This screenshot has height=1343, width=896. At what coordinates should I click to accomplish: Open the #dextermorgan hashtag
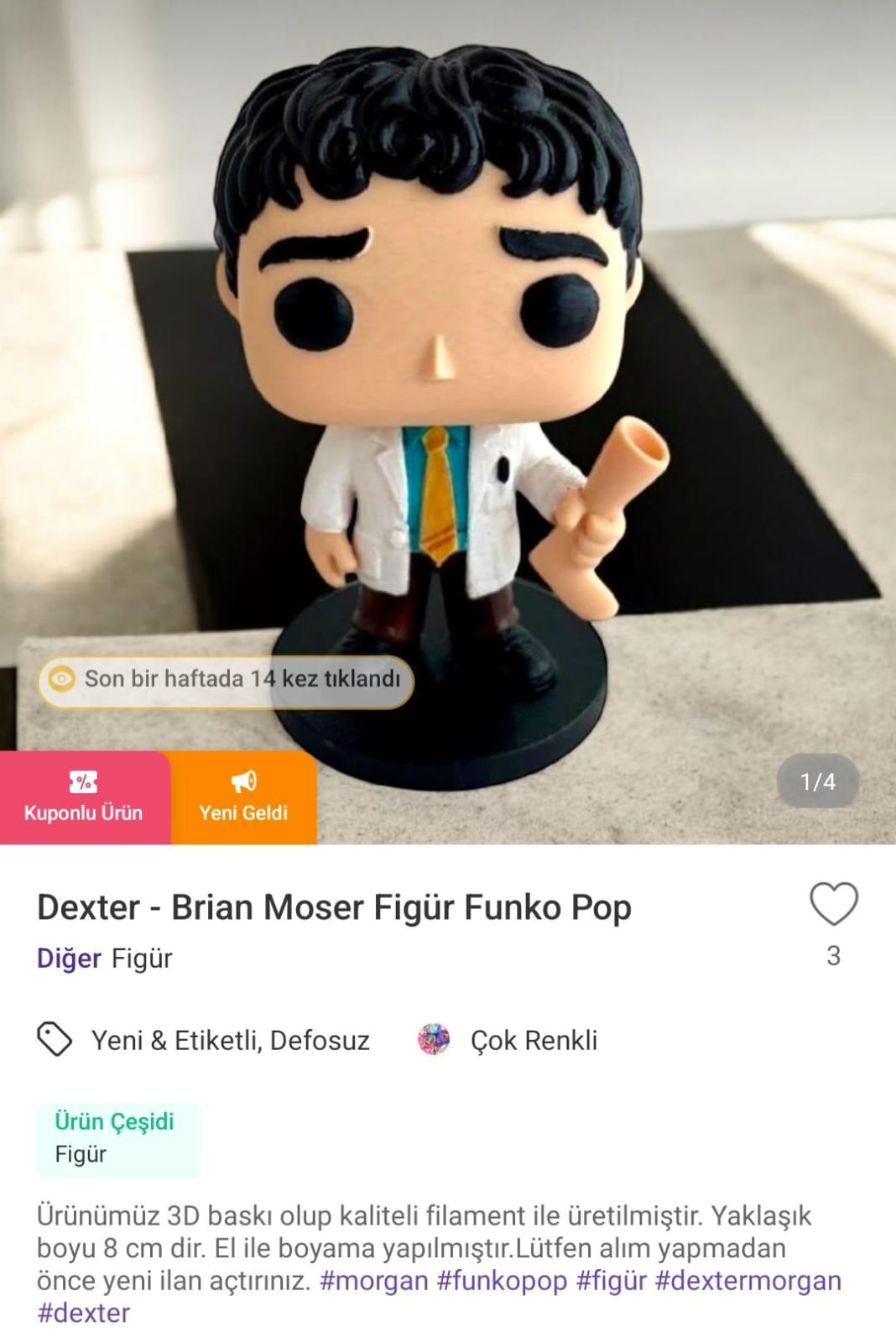click(x=748, y=1281)
